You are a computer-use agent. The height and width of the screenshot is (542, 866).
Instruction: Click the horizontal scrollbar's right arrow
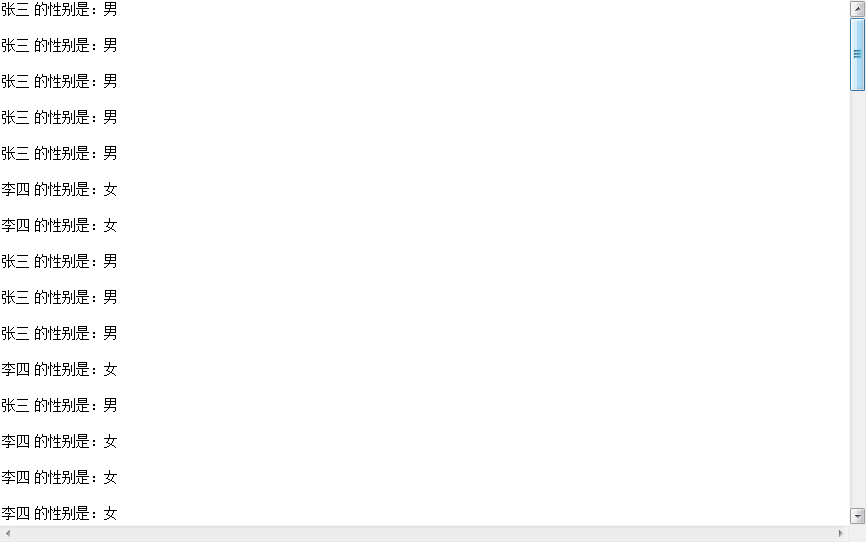point(840,534)
